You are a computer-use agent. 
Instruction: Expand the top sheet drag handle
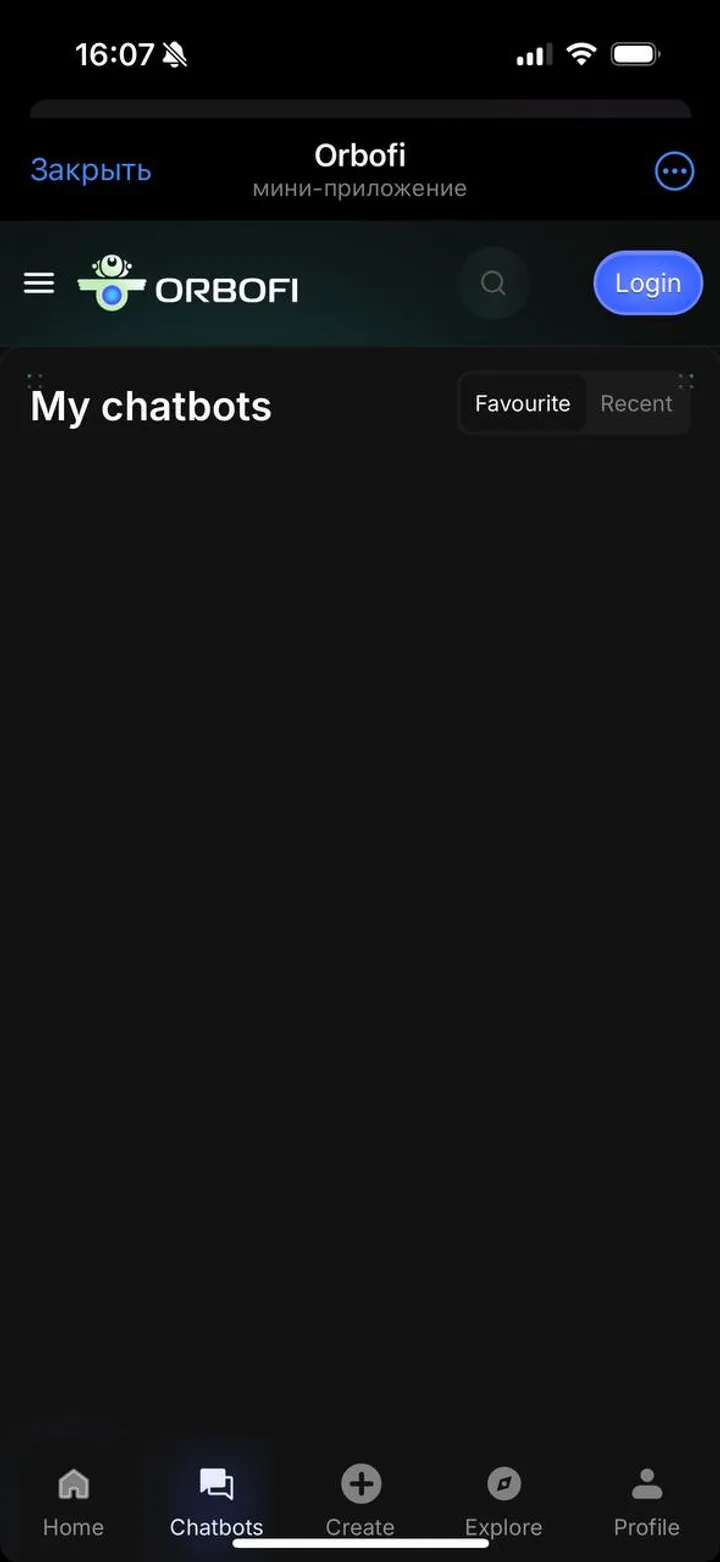click(x=360, y=108)
